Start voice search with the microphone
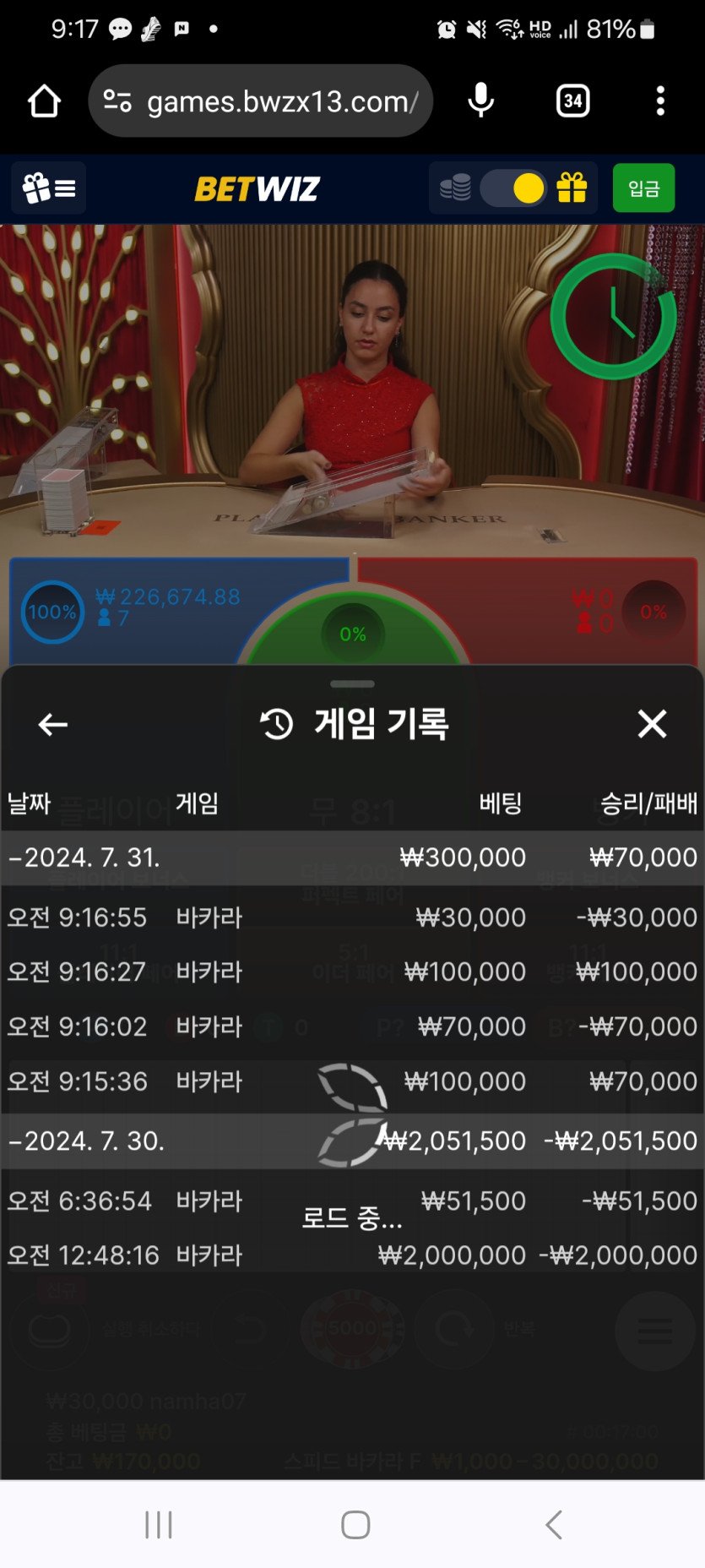 pos(480,101)
